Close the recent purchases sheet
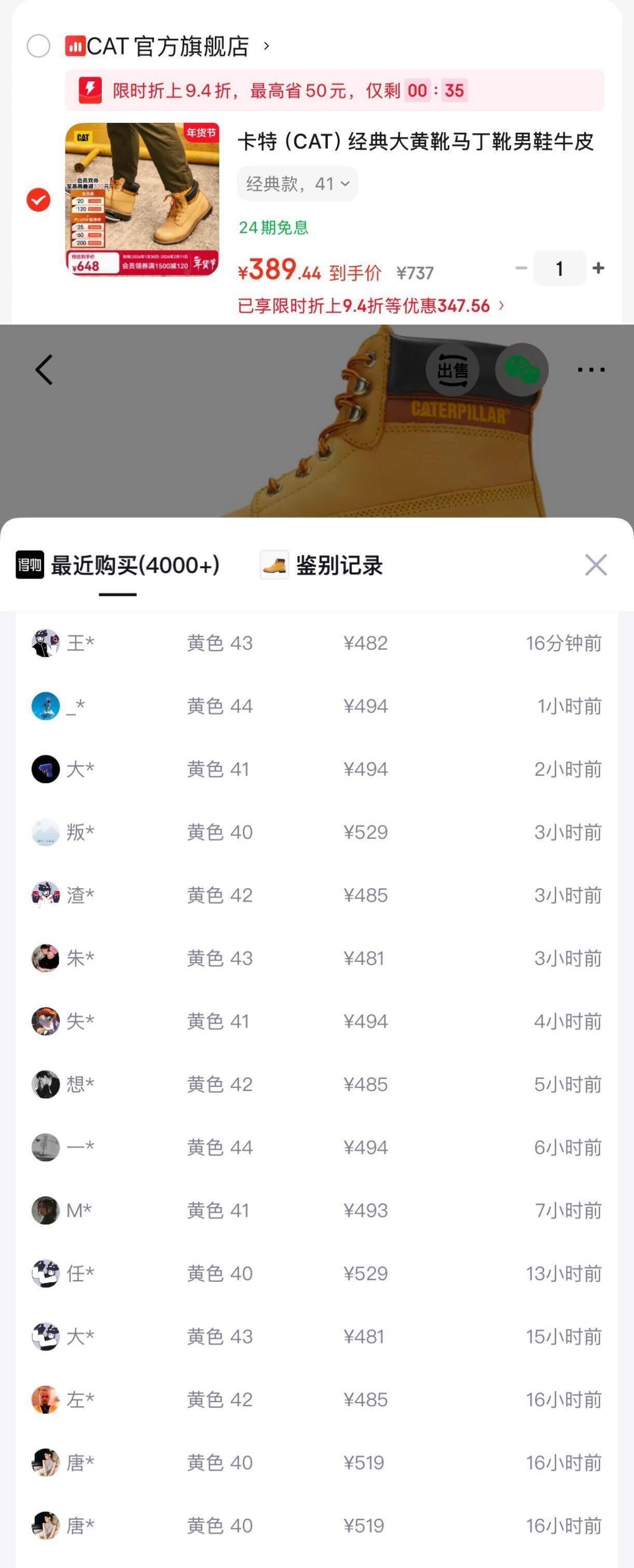This screenshot has height=1568, width=634. tap(596, 565)
